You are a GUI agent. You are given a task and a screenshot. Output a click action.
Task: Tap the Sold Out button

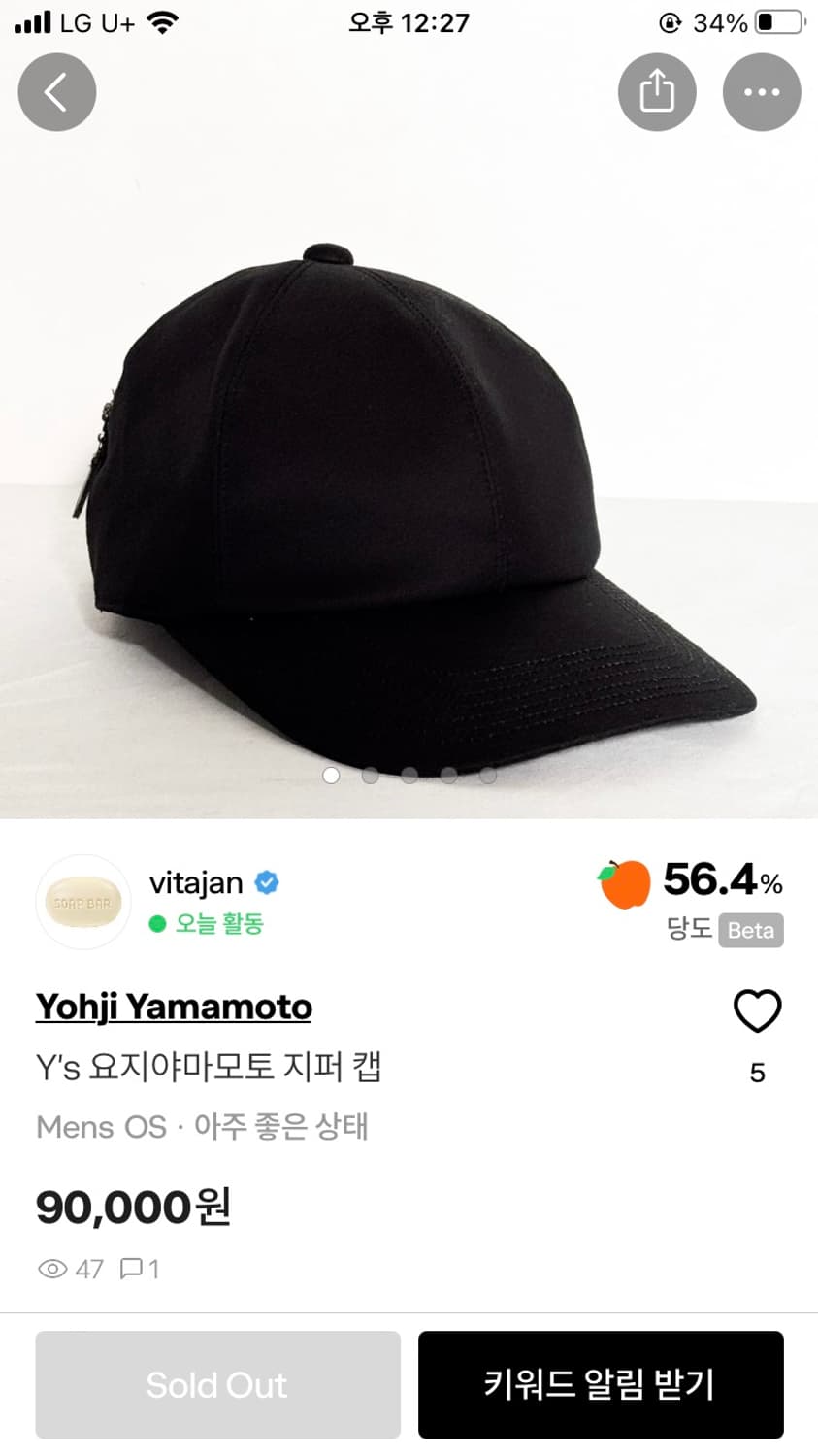tap(217, 1385)
